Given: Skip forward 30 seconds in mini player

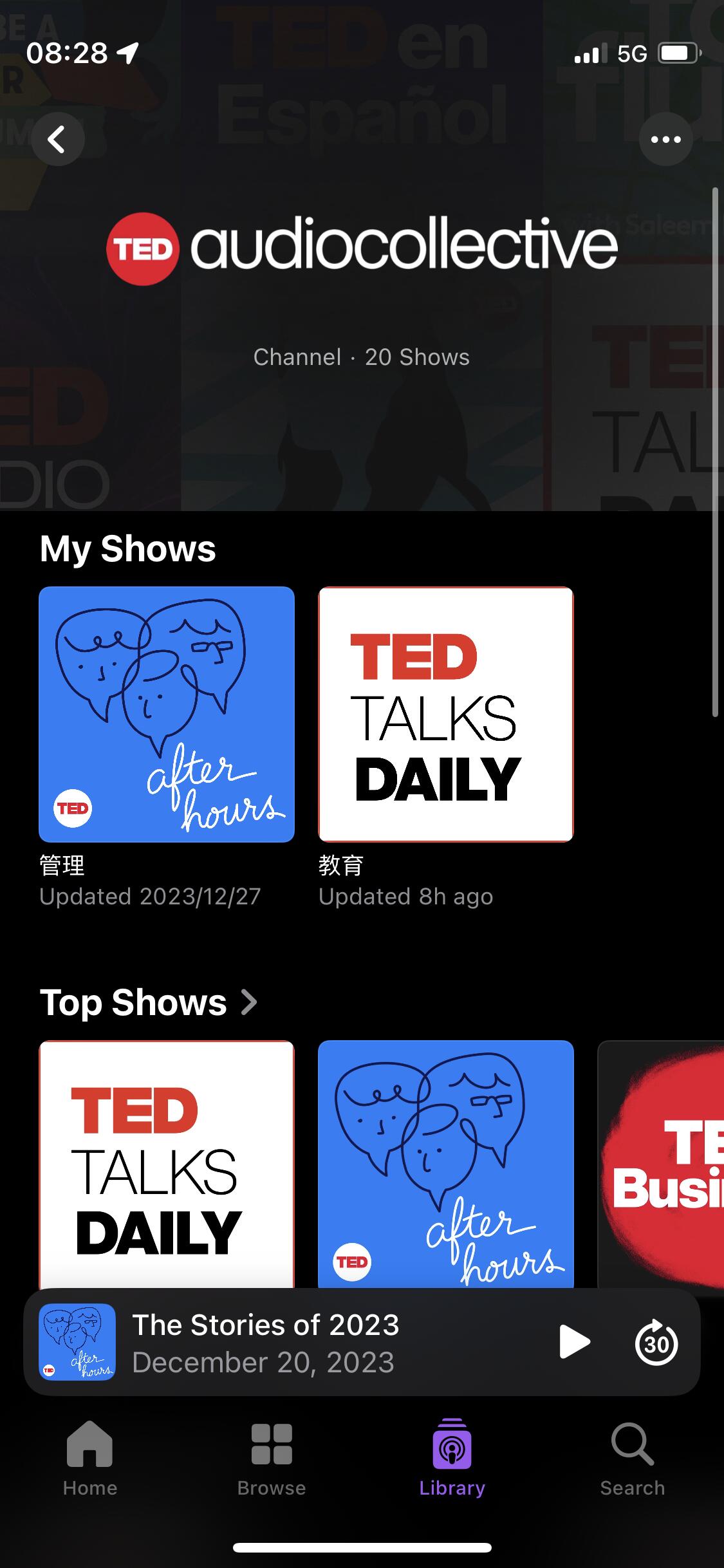Looking at the screenshot, I should click(656, 1343).
